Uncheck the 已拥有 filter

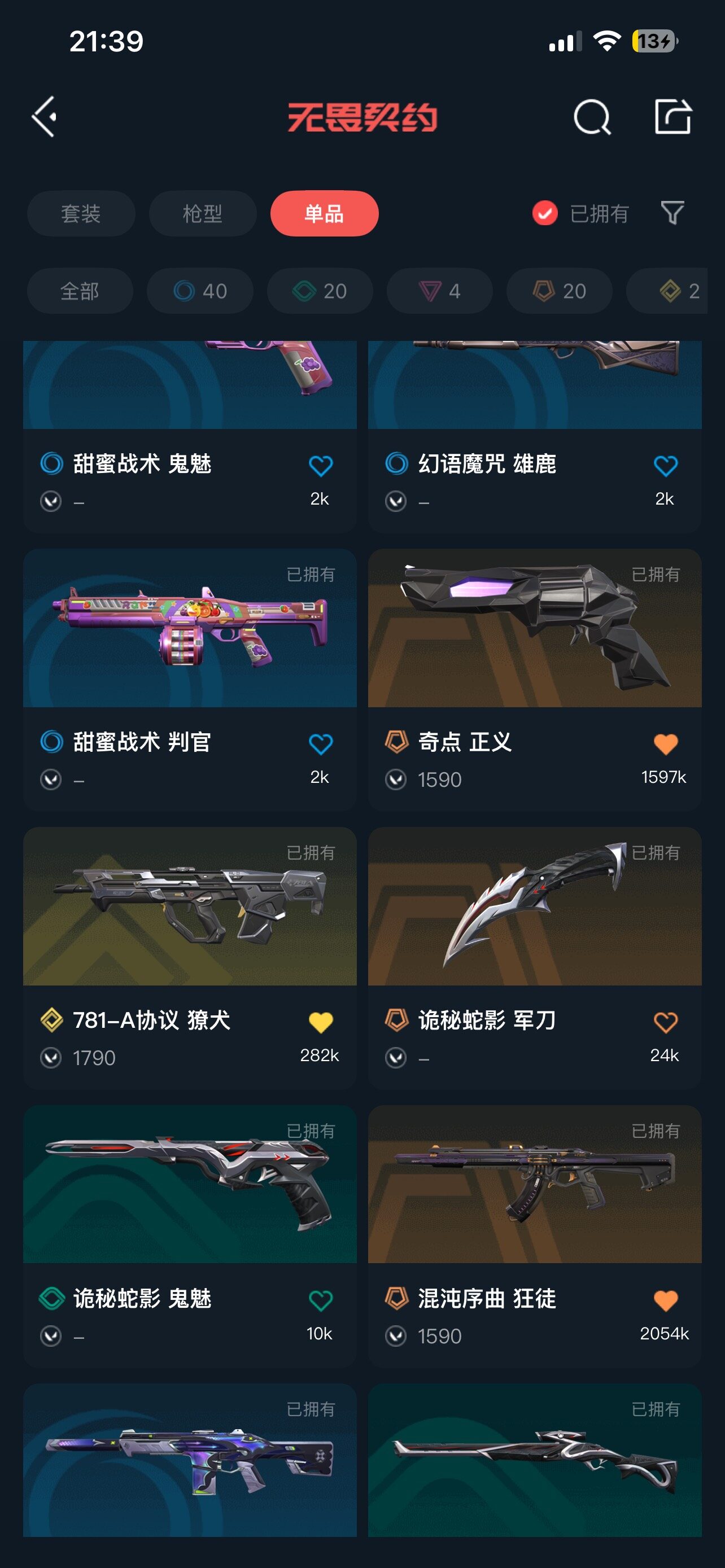545,214
